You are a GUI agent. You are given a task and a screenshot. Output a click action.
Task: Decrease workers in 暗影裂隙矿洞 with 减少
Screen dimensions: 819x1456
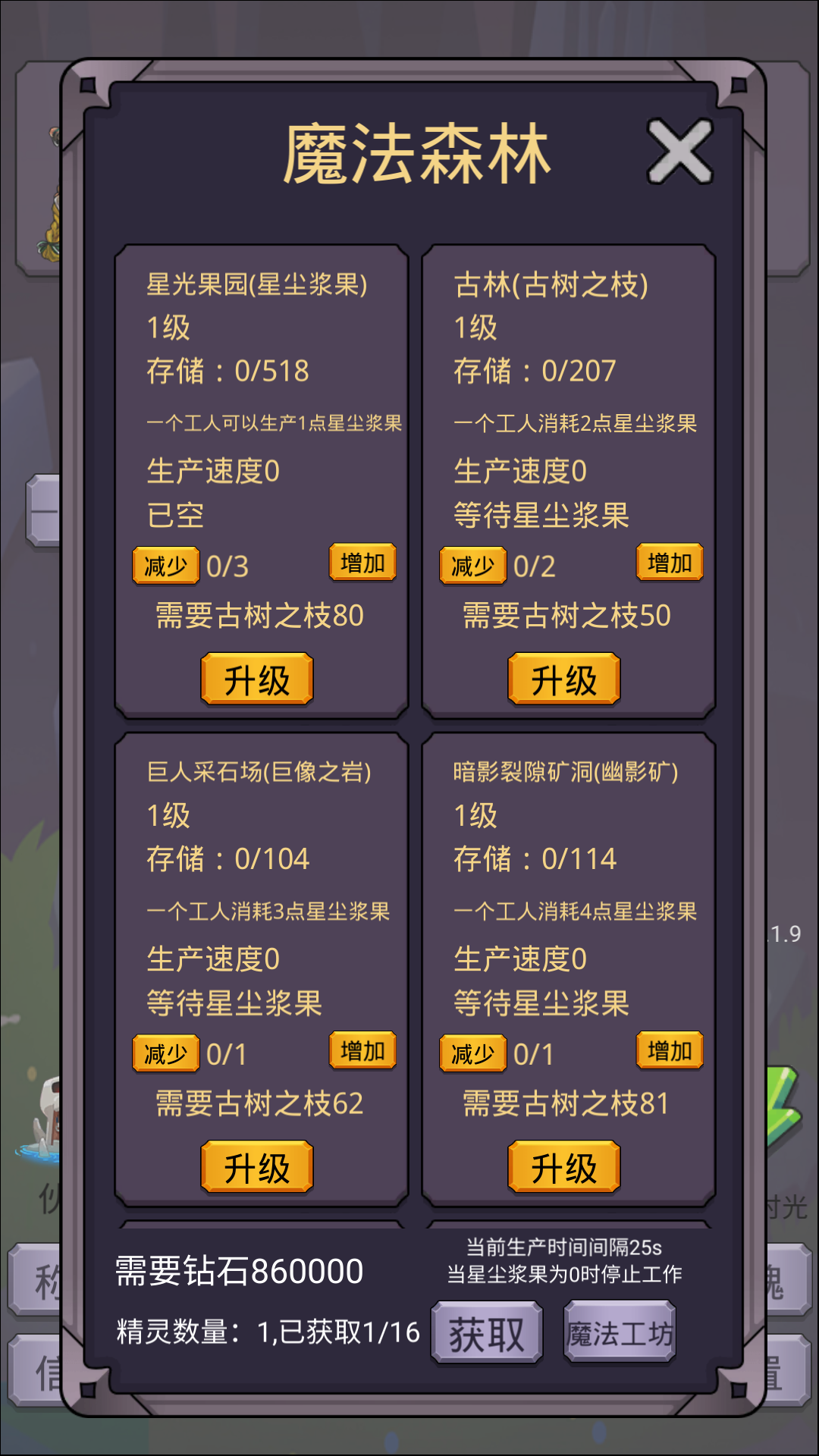[472, 1054]
